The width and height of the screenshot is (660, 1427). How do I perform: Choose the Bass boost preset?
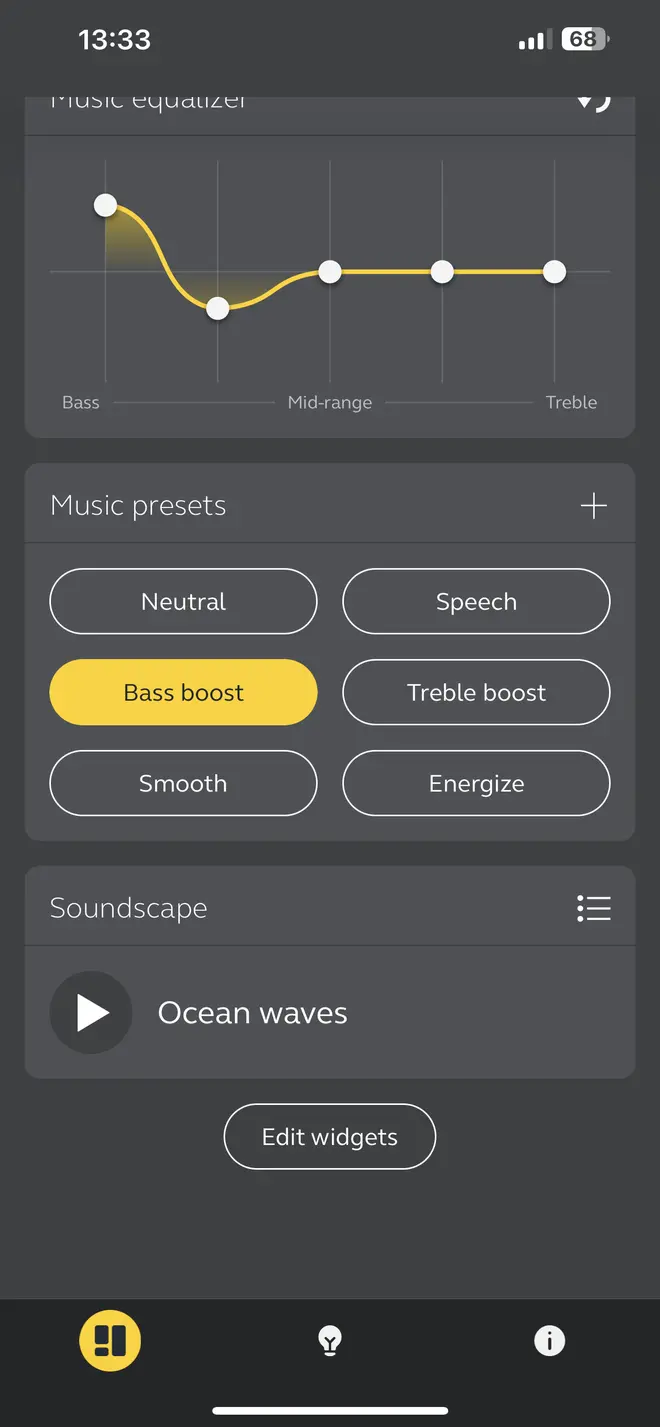pyautogui.click(x=183, y=692)
